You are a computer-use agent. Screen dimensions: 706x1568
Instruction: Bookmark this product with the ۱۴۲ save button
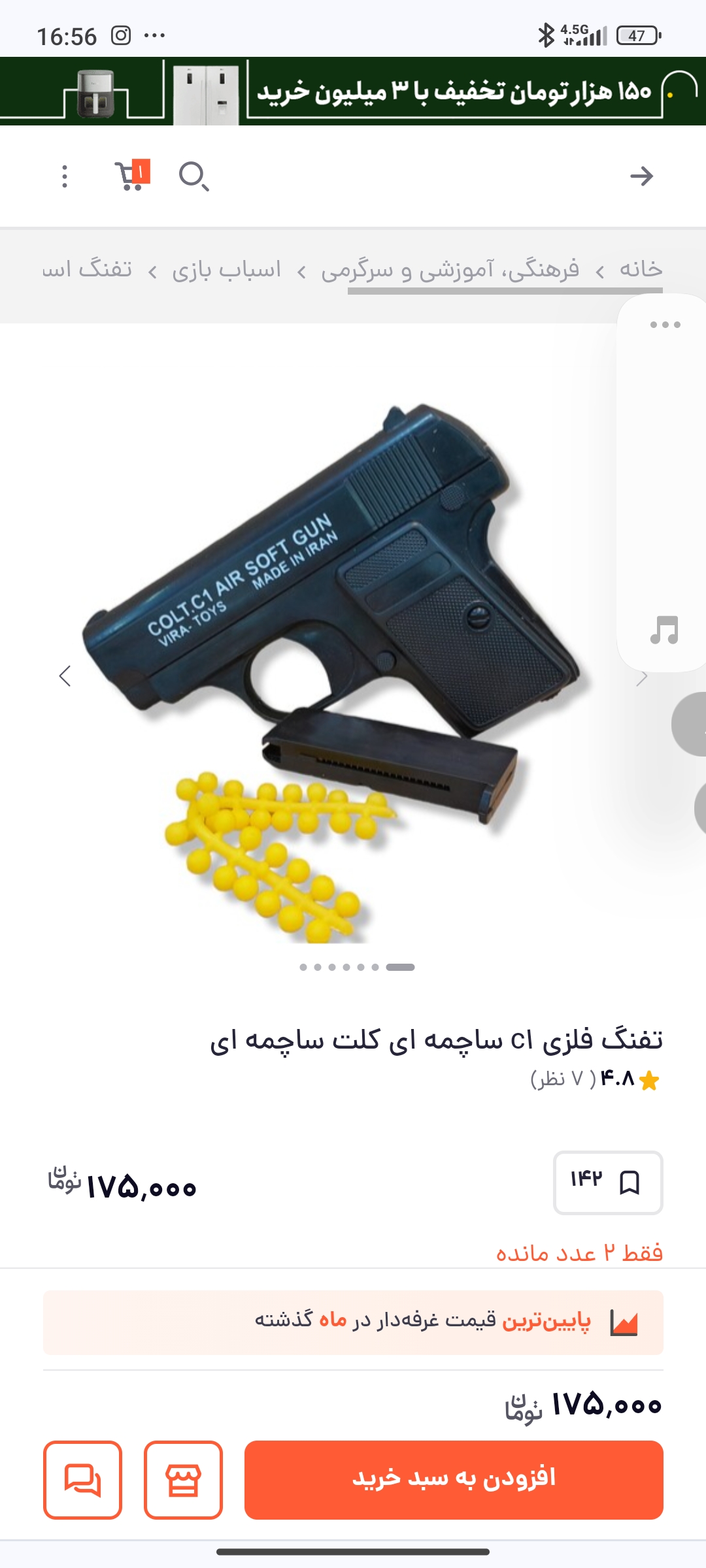(608, 1183)
